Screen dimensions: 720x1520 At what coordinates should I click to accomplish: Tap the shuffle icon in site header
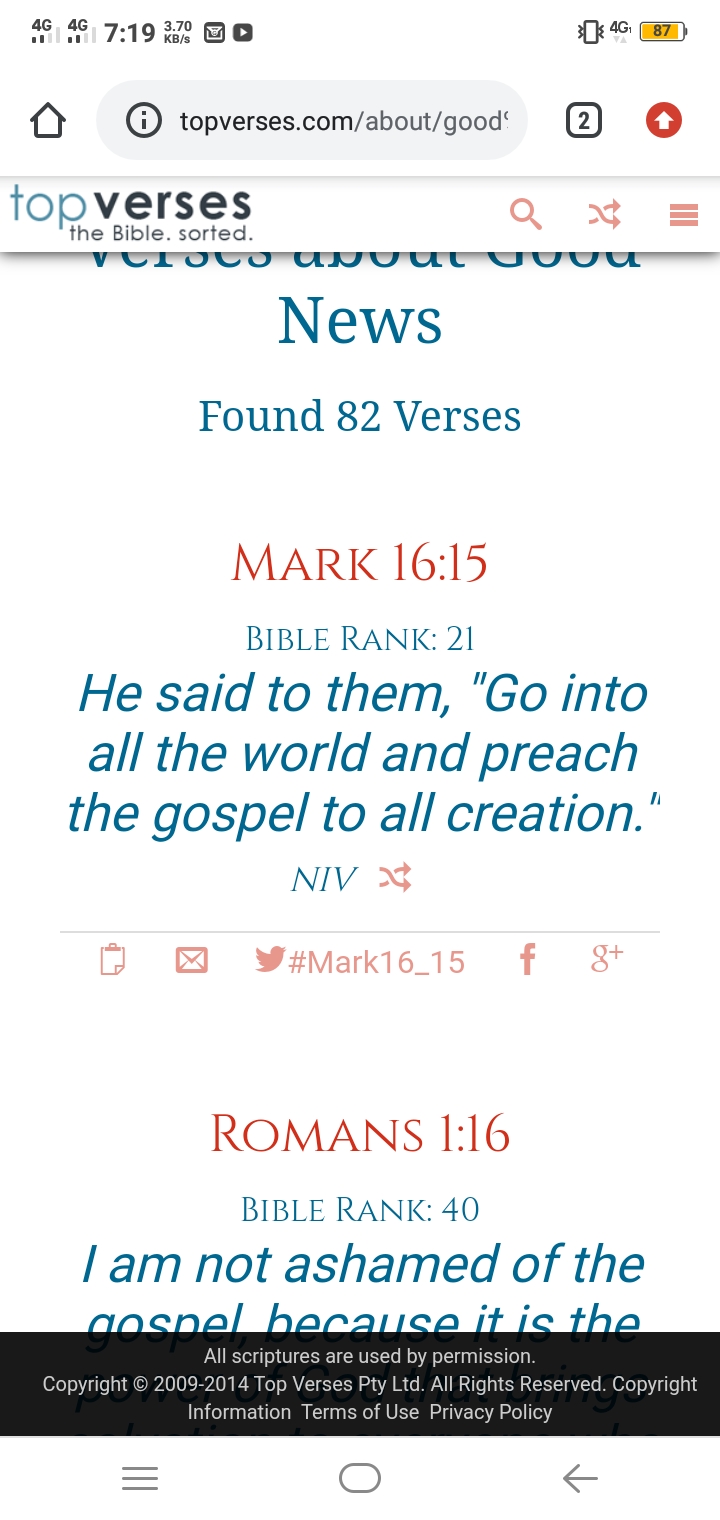pos(604,214)
